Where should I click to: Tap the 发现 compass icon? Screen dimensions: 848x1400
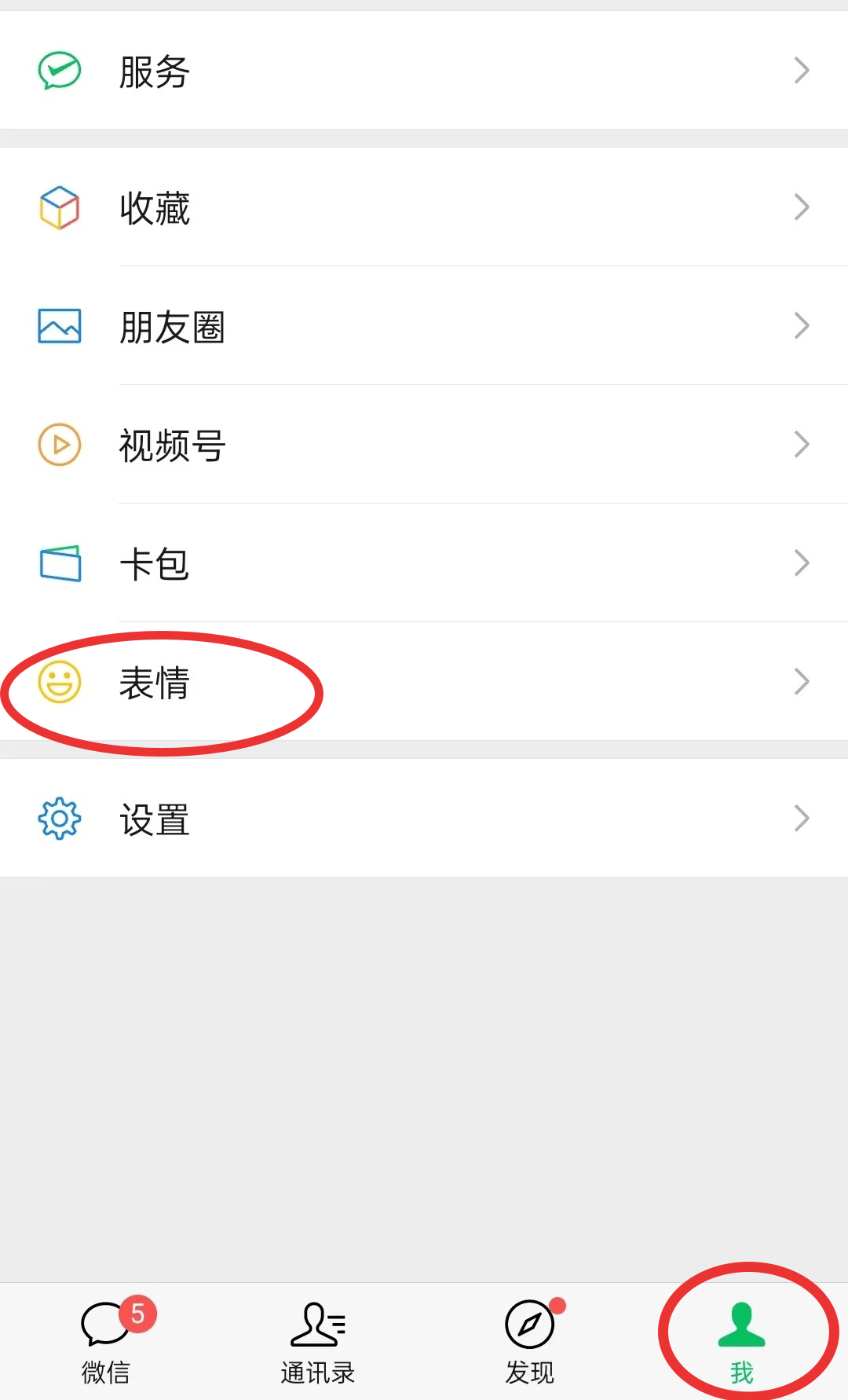[x=528, y=1325]
